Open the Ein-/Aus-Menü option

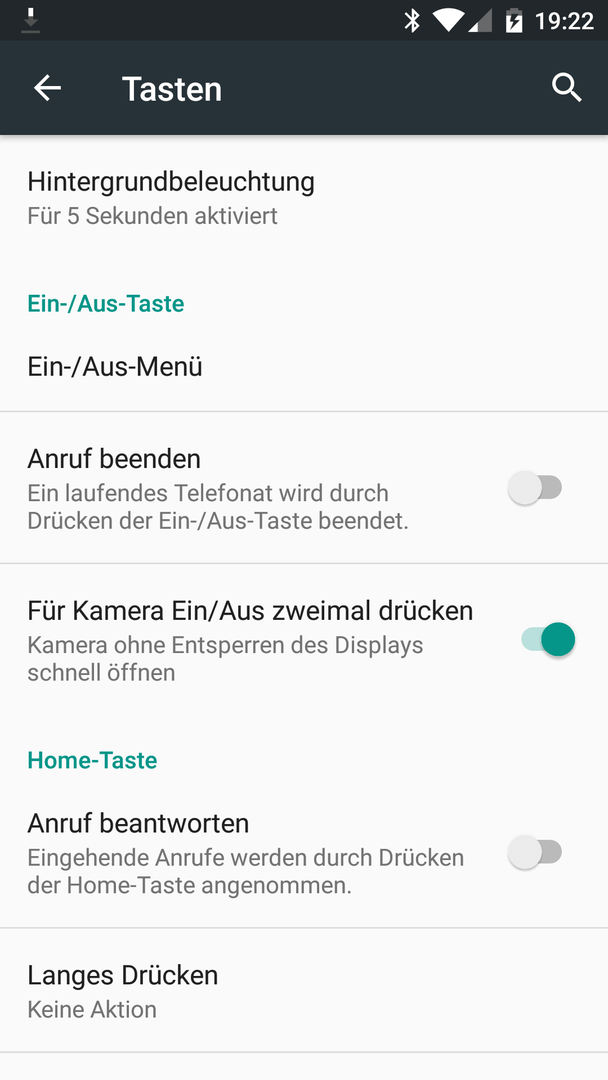[304, 366]
